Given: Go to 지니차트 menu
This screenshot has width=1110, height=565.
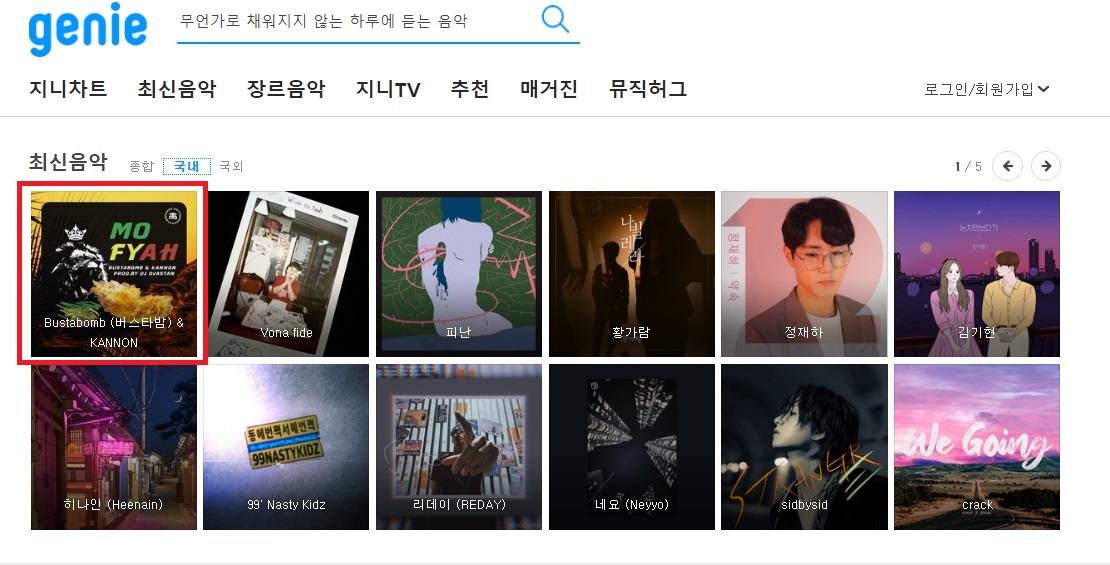Looking at the screenshot, I should click(68, 89).
